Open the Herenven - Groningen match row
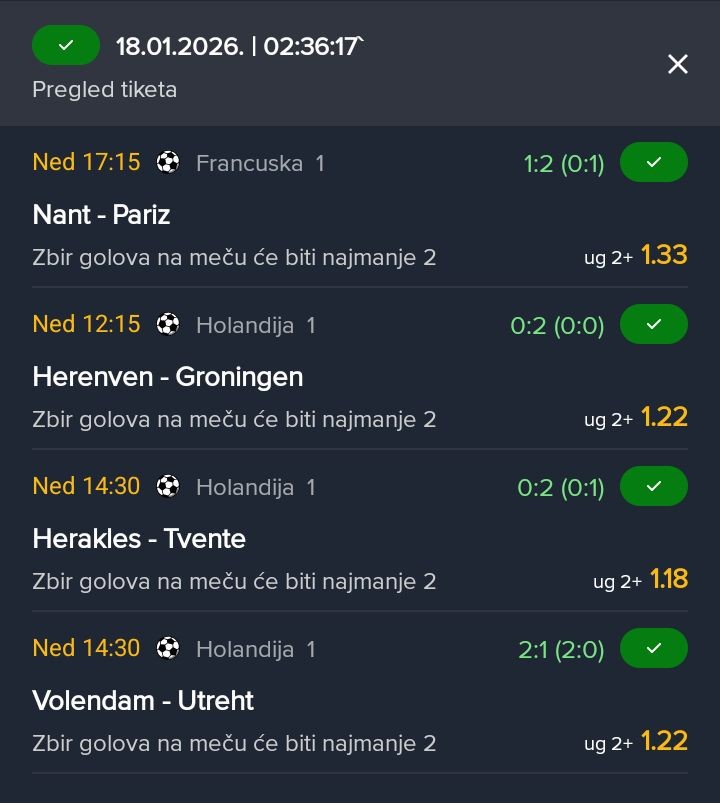This screenshot has height=803, width=720. pos(168,377)
